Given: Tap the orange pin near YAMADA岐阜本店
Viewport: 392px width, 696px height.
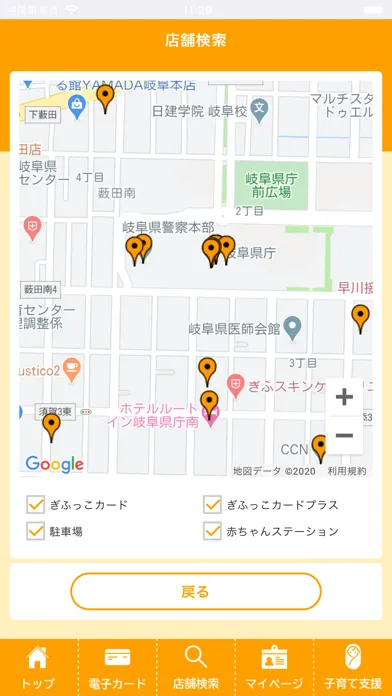Looking at the screenshot, I should (105, 99).
